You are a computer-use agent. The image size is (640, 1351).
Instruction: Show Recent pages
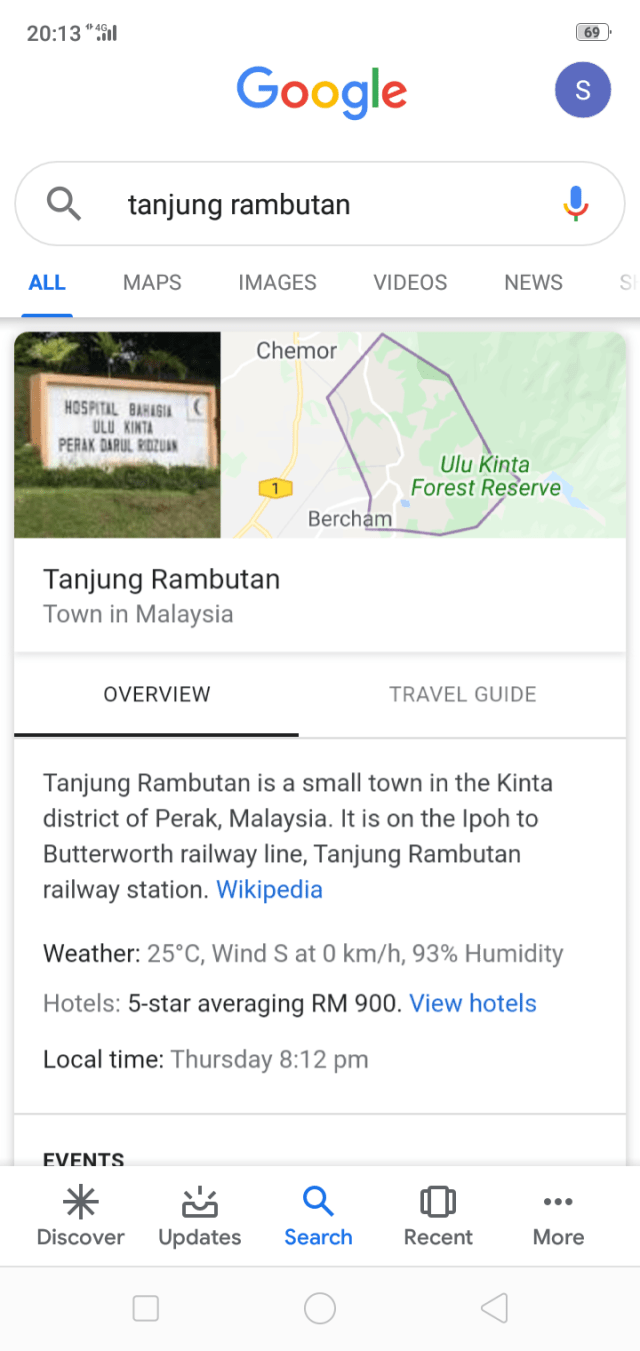438,1217
